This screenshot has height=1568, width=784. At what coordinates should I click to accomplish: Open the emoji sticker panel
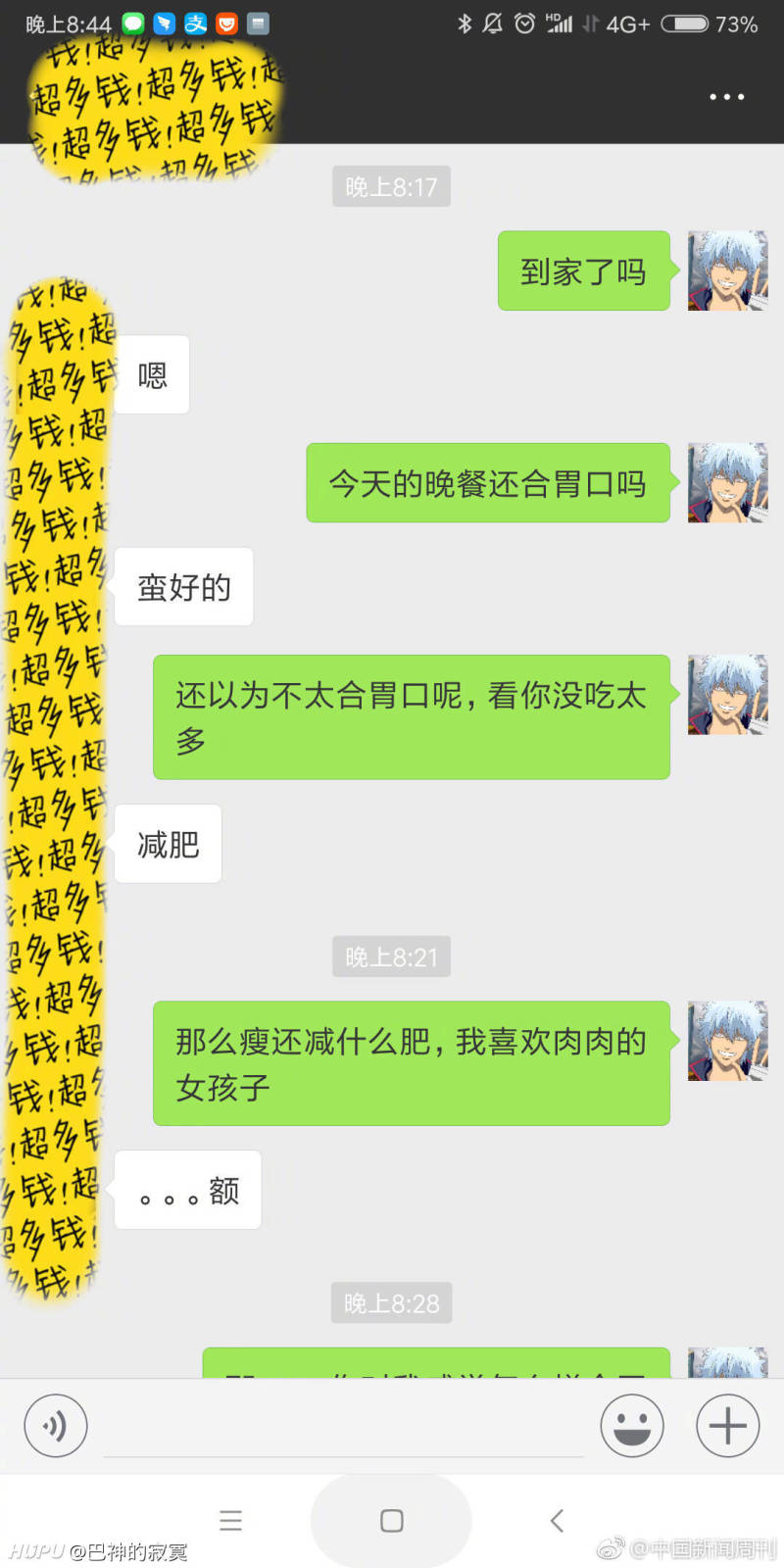click(631, 1426)
